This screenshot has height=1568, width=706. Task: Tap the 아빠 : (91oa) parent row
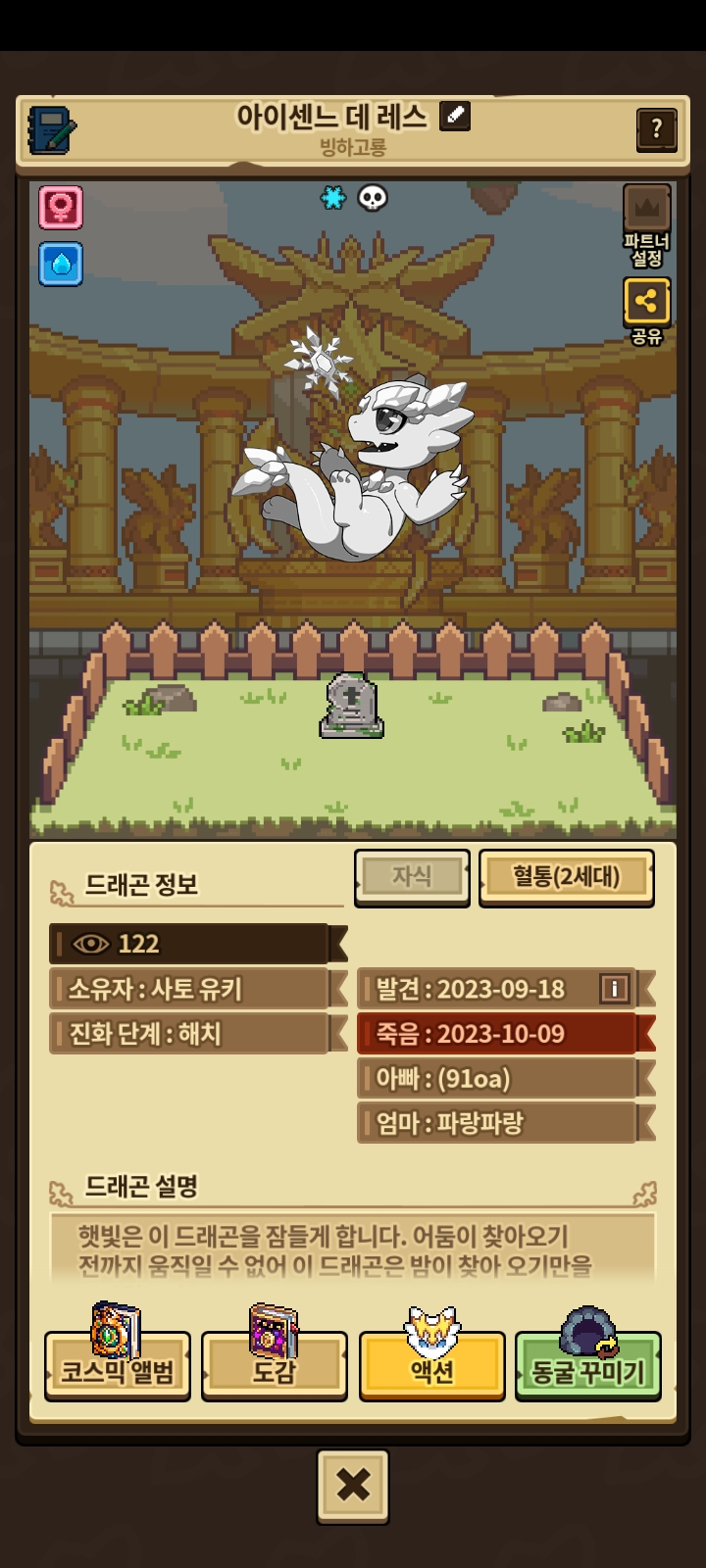click(x=496, y=1079)
